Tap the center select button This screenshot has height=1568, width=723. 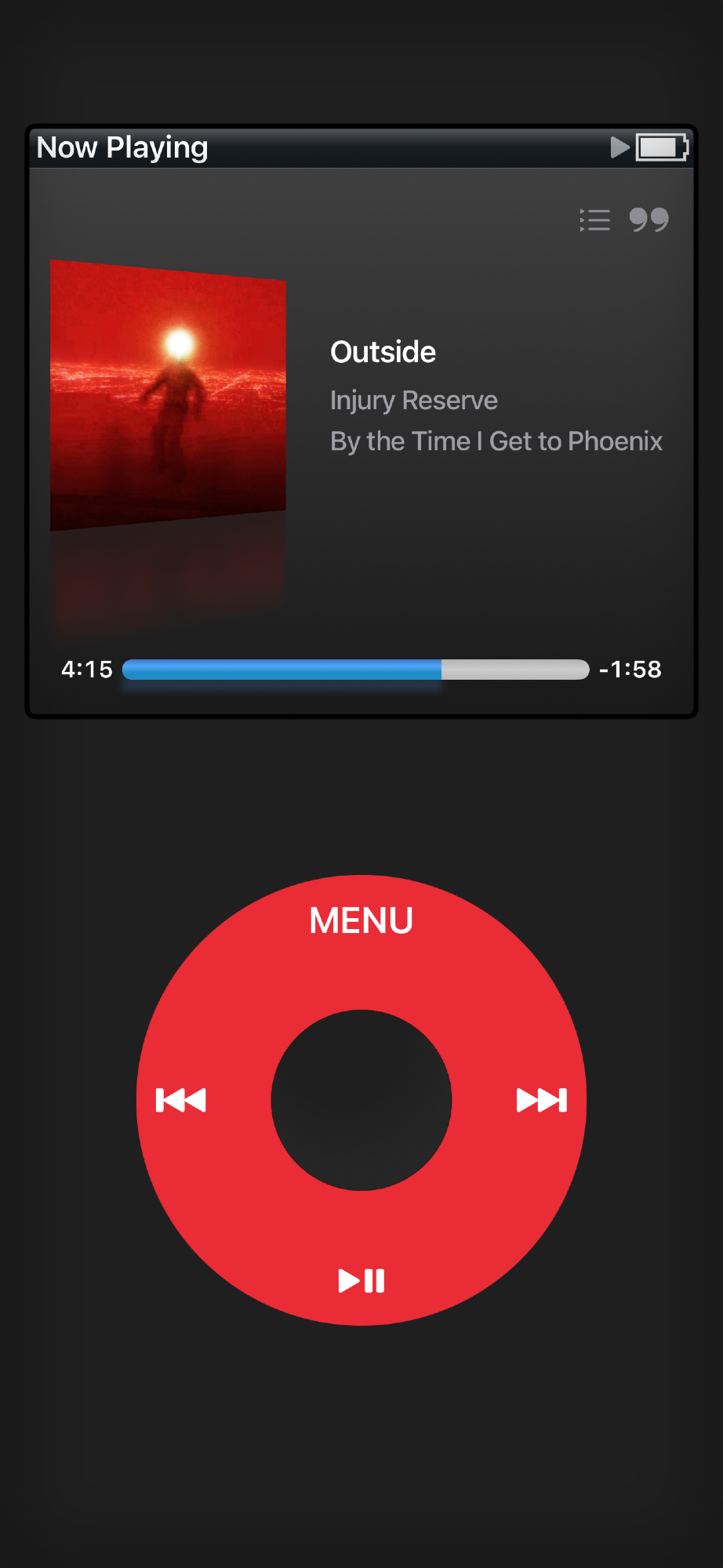[361, 1100]
